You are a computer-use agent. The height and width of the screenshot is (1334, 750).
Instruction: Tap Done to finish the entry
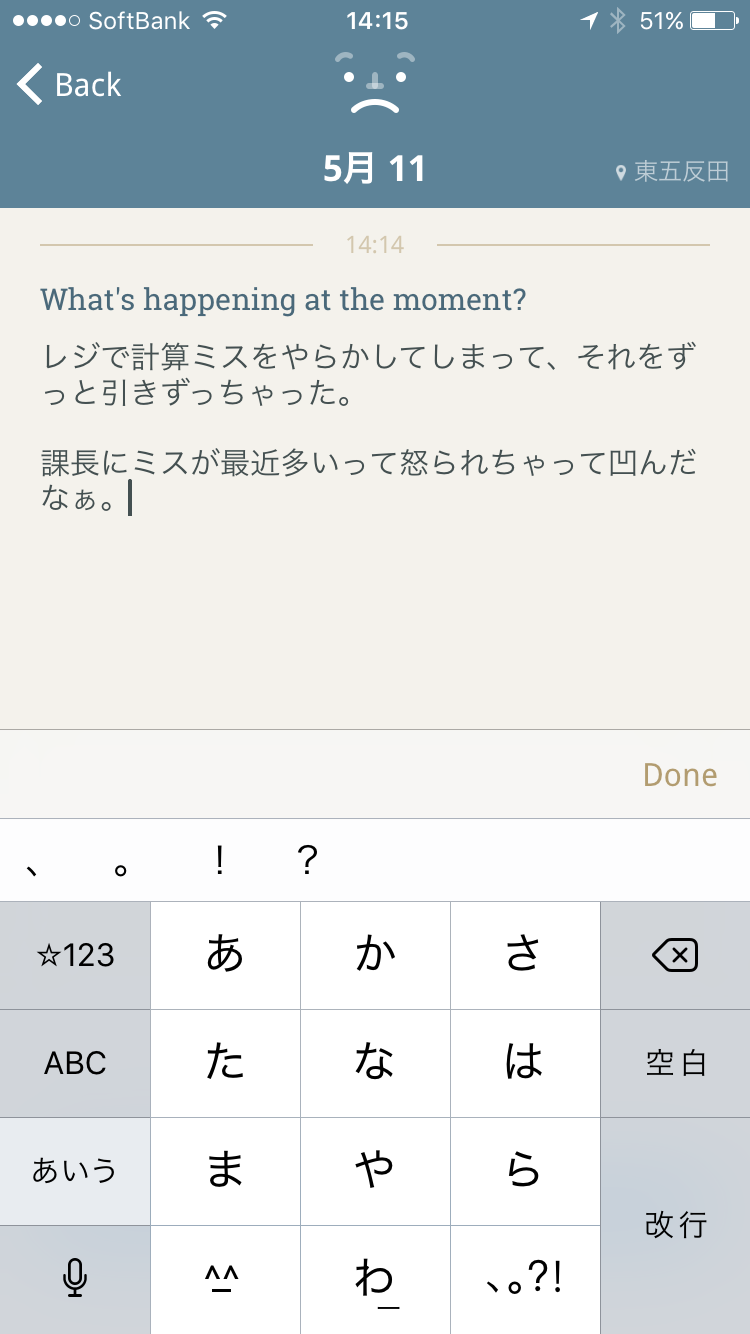(680, 775)
